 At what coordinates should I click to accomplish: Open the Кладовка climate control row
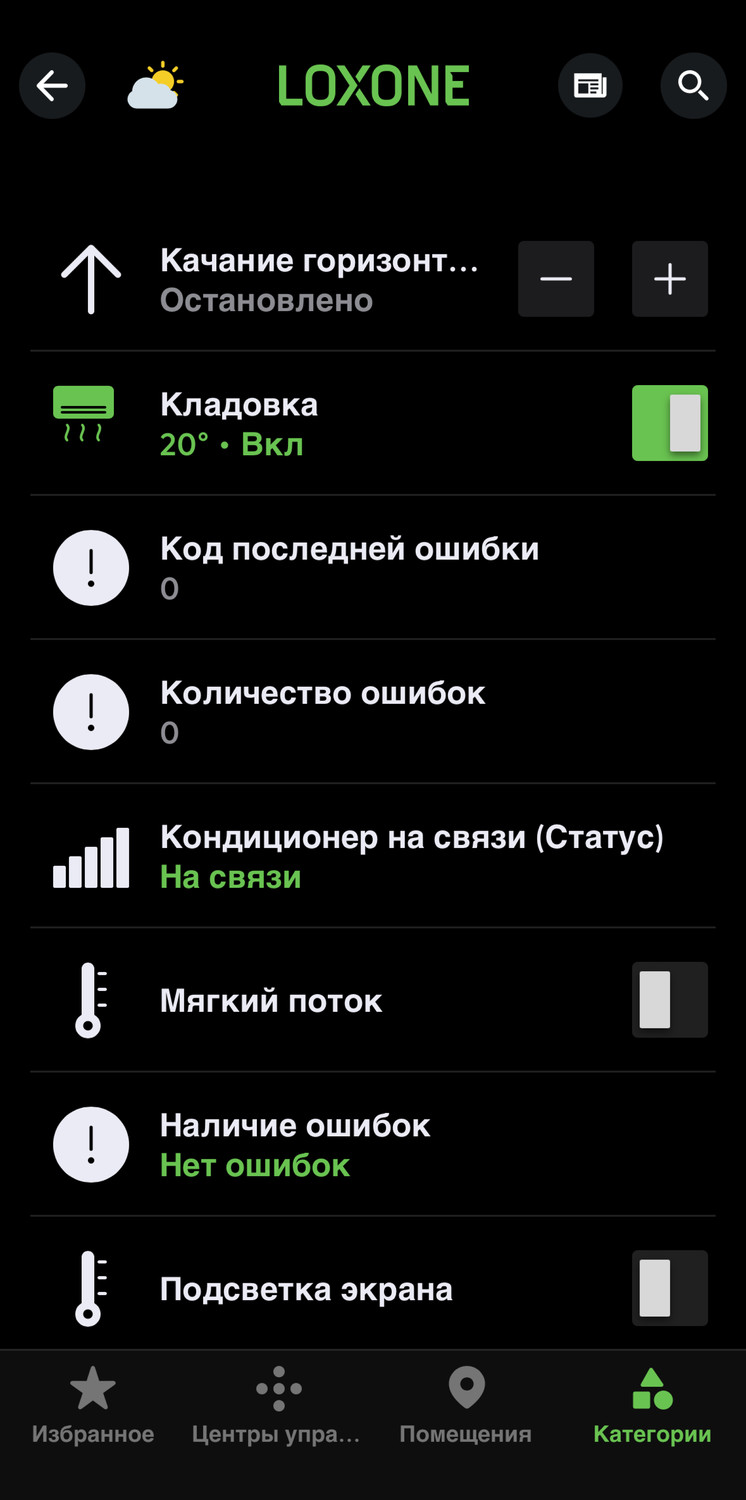(350, 423)
